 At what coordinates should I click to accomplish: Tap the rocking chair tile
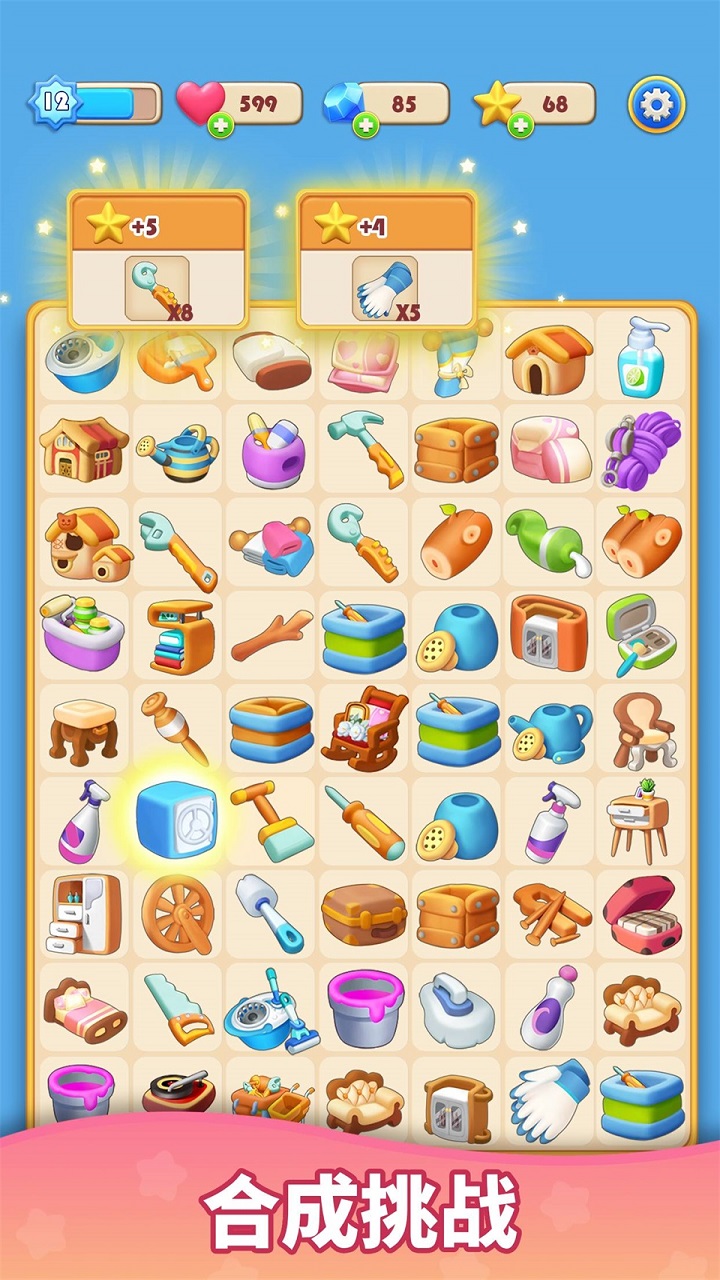coord(364,727)
